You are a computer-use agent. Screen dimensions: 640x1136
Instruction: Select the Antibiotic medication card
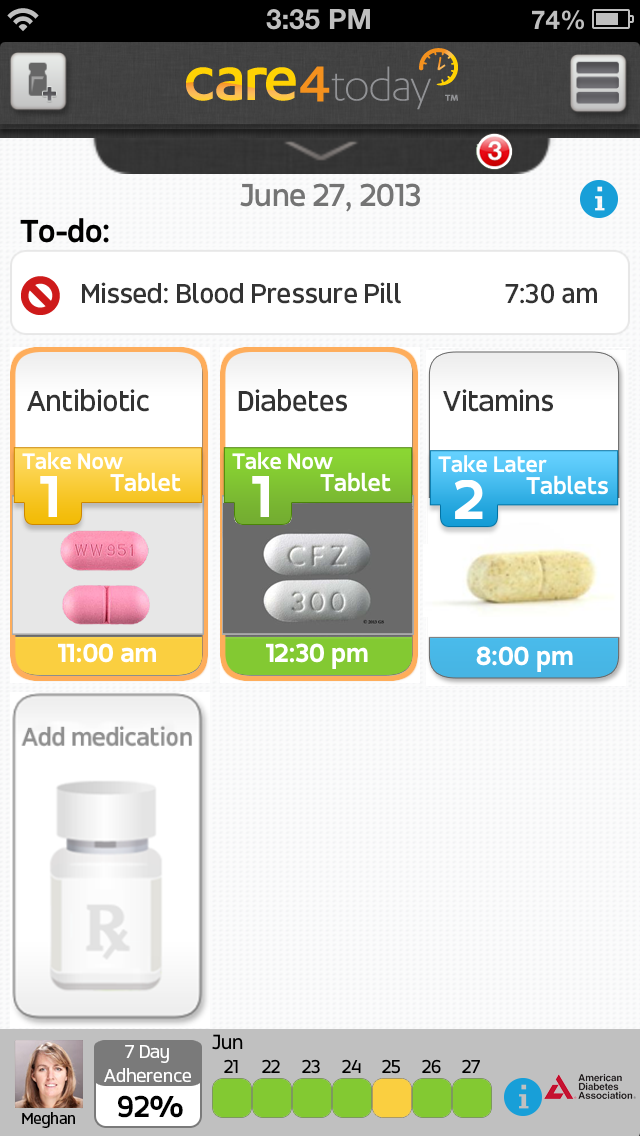(x=109, y=514)
